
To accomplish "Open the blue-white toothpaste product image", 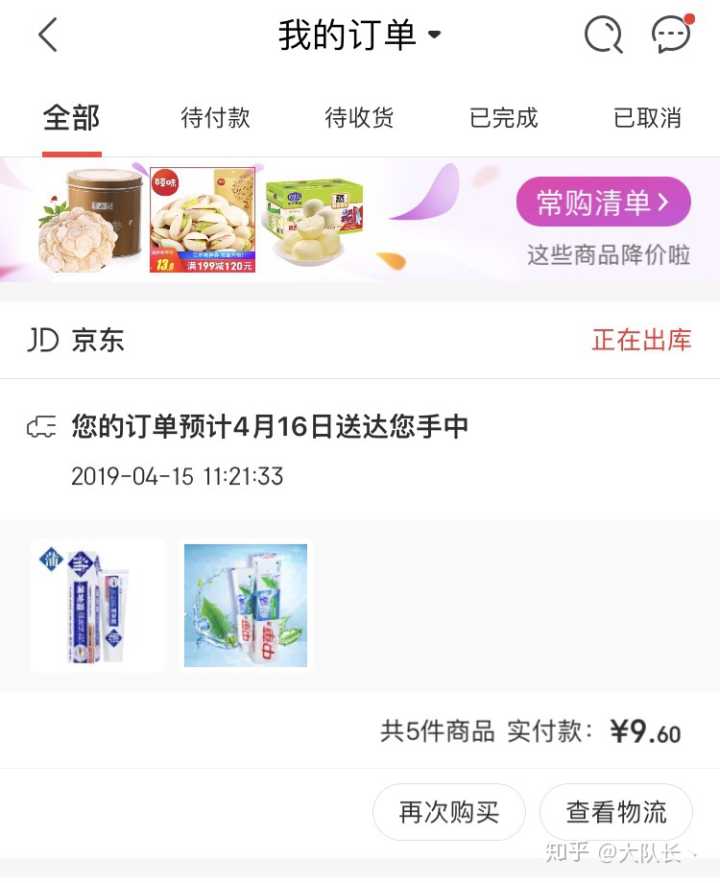I will [x=96, y=605].
